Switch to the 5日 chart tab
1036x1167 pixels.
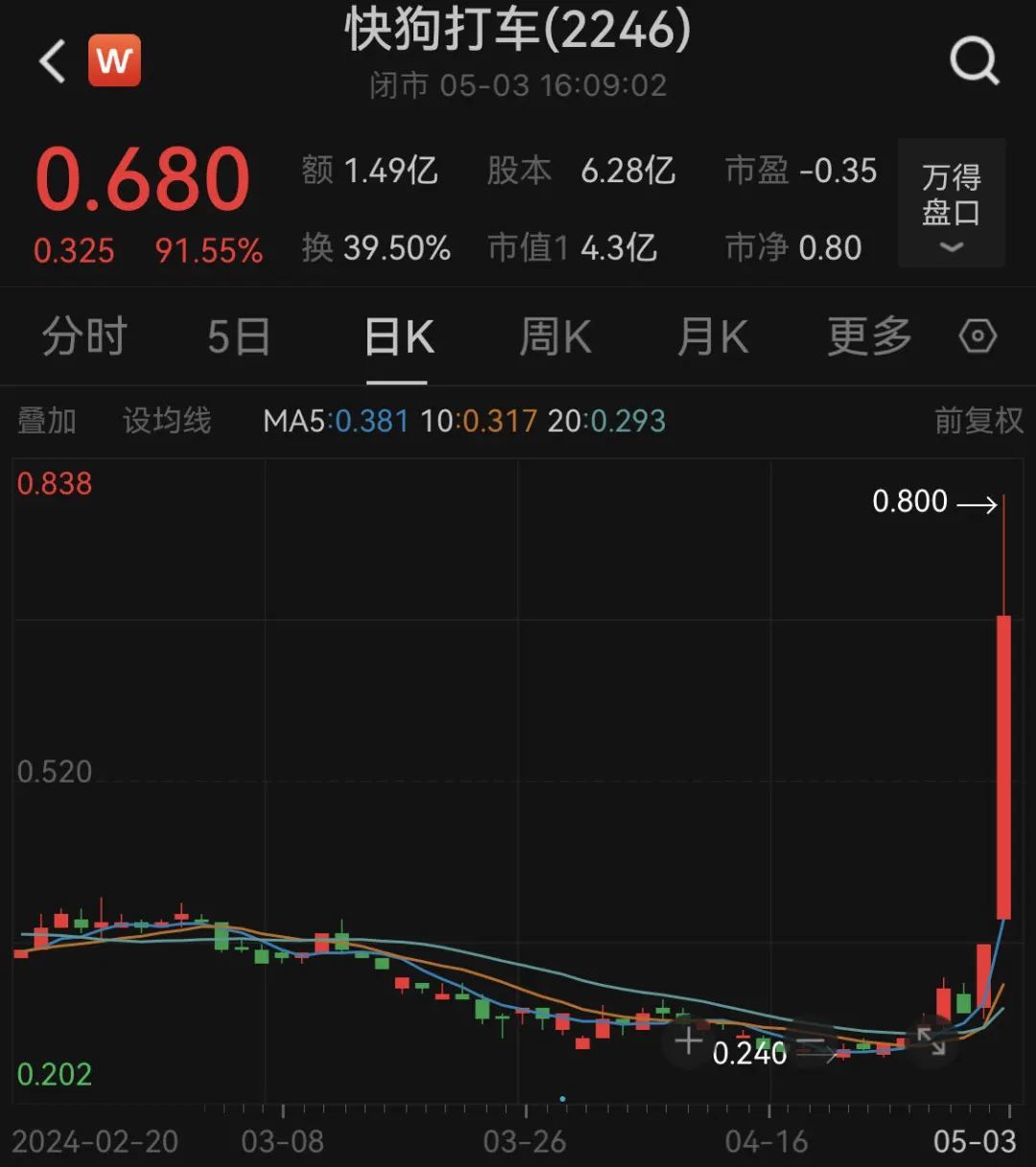[239, 338]
